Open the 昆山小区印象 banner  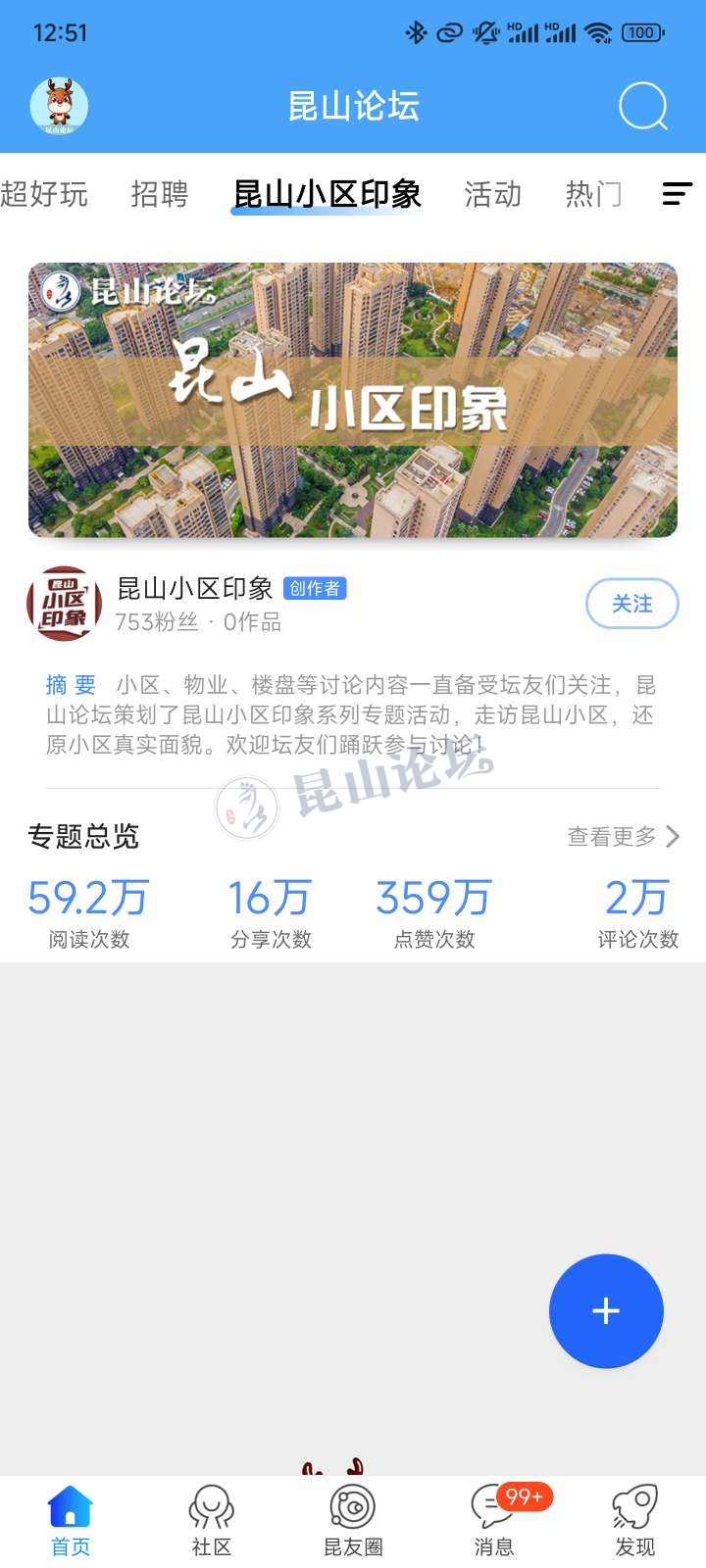point(353,400)
